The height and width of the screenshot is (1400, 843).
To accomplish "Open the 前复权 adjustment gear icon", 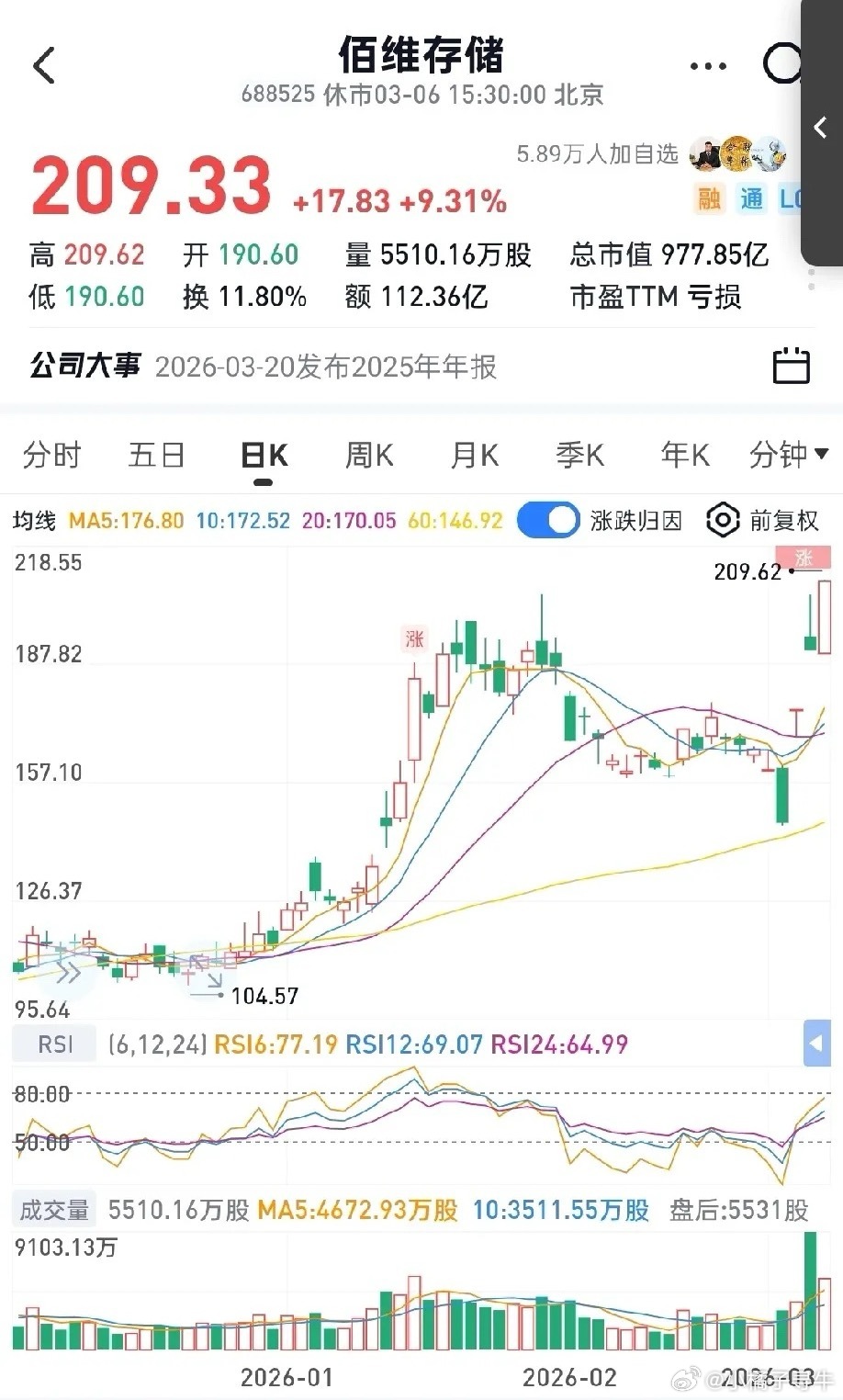I will [722, 520].
